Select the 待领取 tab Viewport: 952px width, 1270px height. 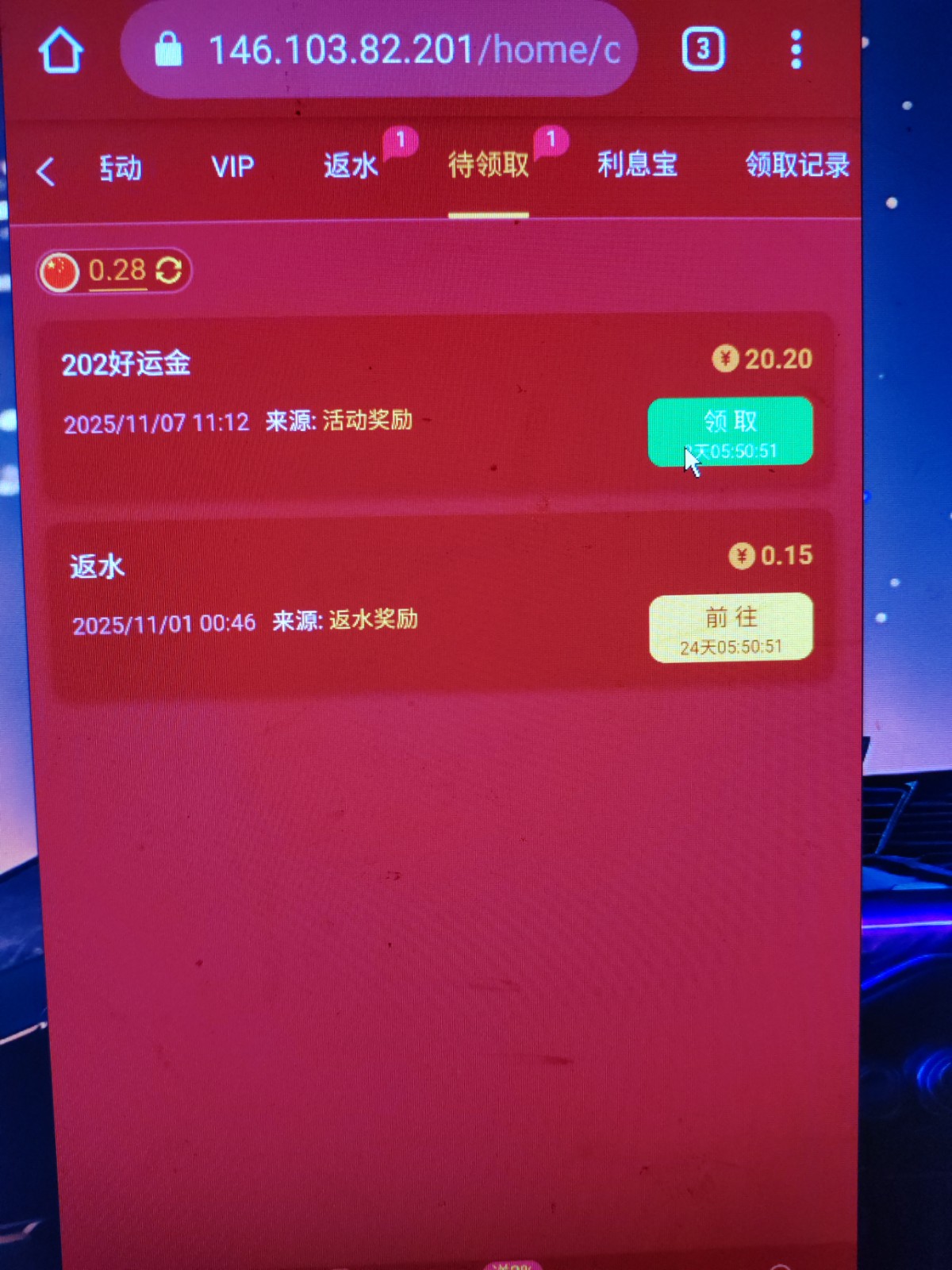coord(488,164)
